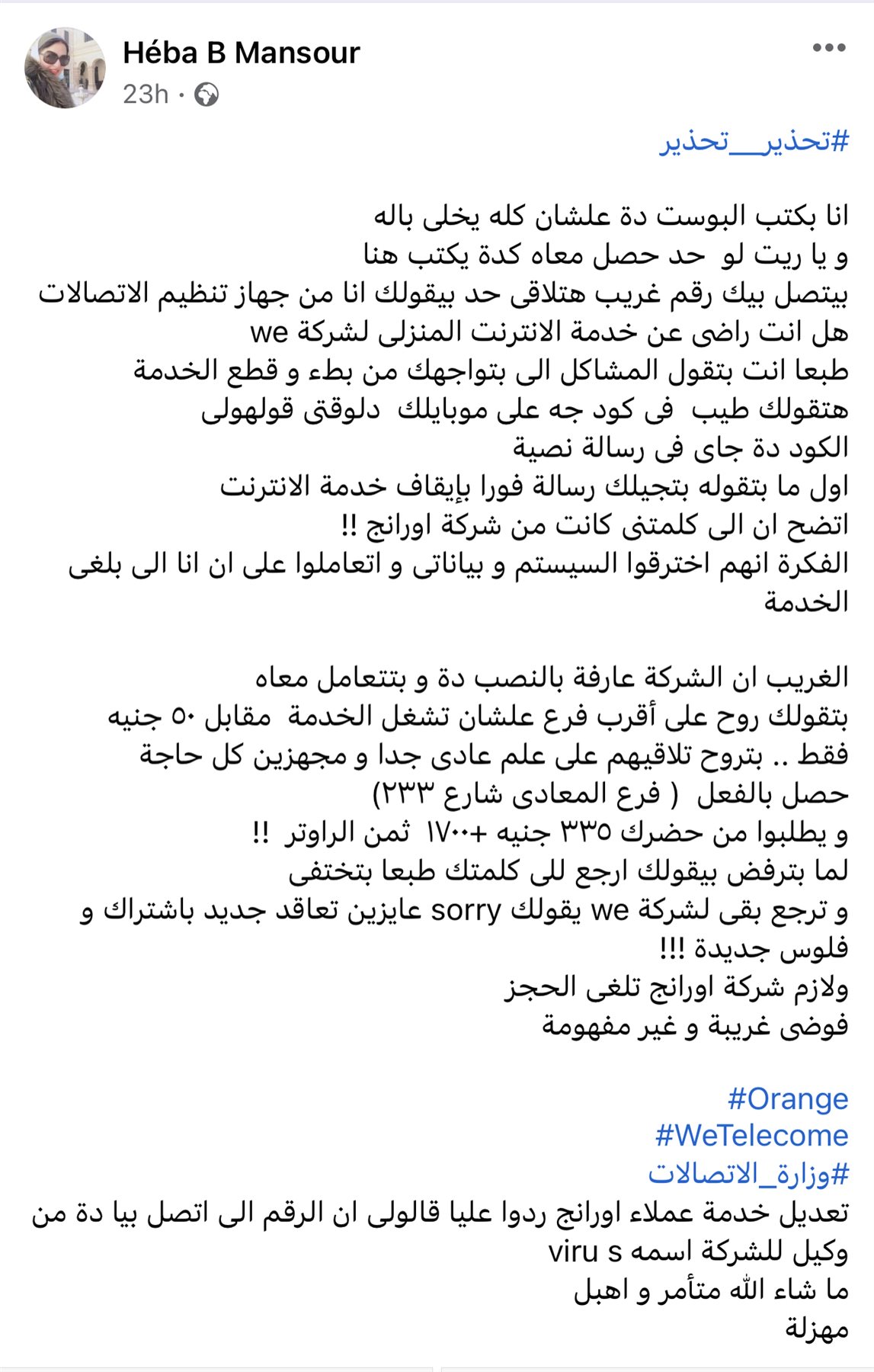Open the #تحذير_تحذير hashtag
Viewport: 874px width, 1372px height.
click(754, 142)
